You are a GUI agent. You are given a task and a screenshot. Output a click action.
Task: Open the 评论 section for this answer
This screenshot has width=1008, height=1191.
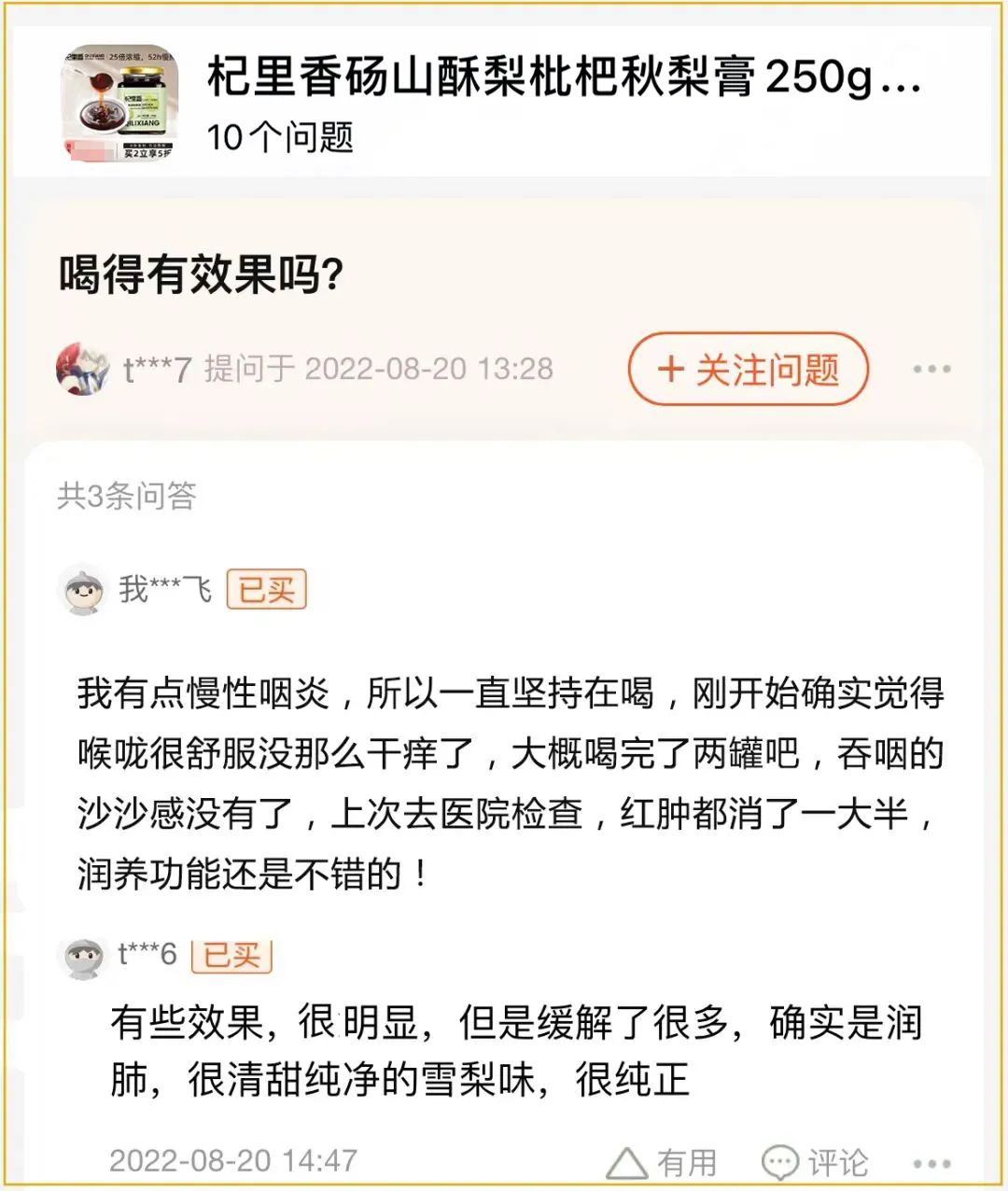819,1162
